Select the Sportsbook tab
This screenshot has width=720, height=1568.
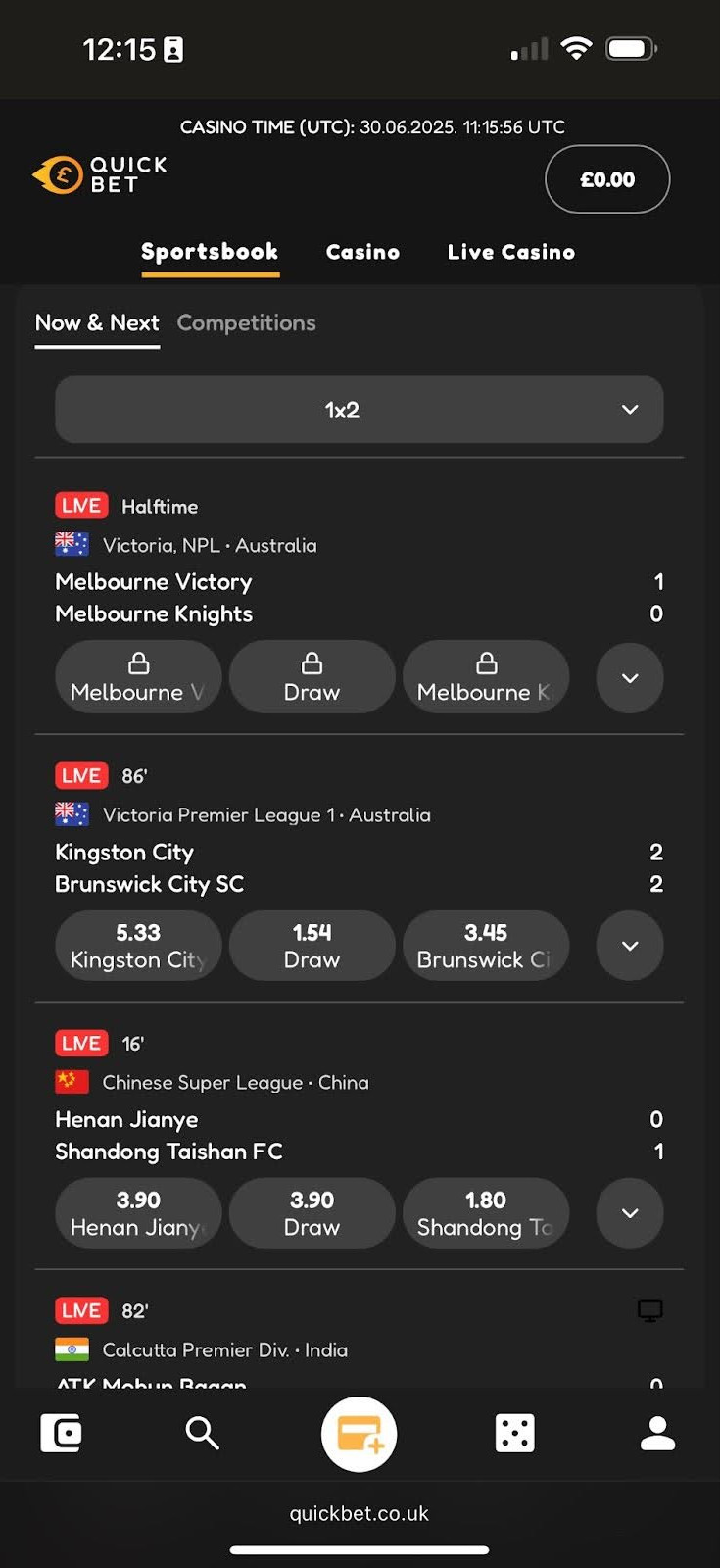tap(210, 252)
